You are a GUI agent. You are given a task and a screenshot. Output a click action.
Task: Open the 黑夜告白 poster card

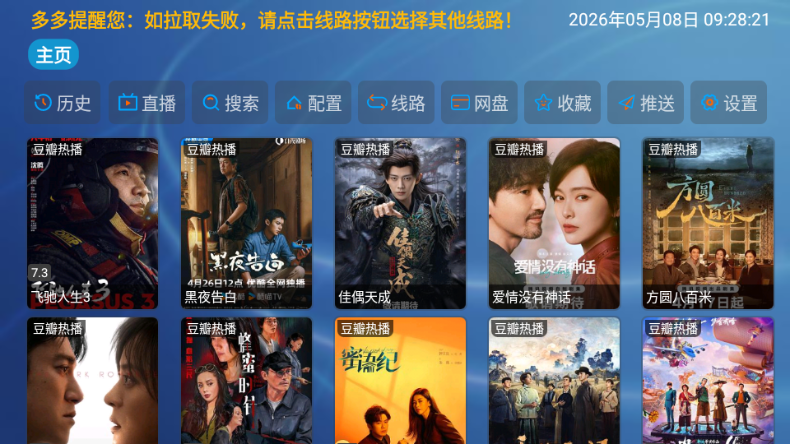tap(246, 223)
